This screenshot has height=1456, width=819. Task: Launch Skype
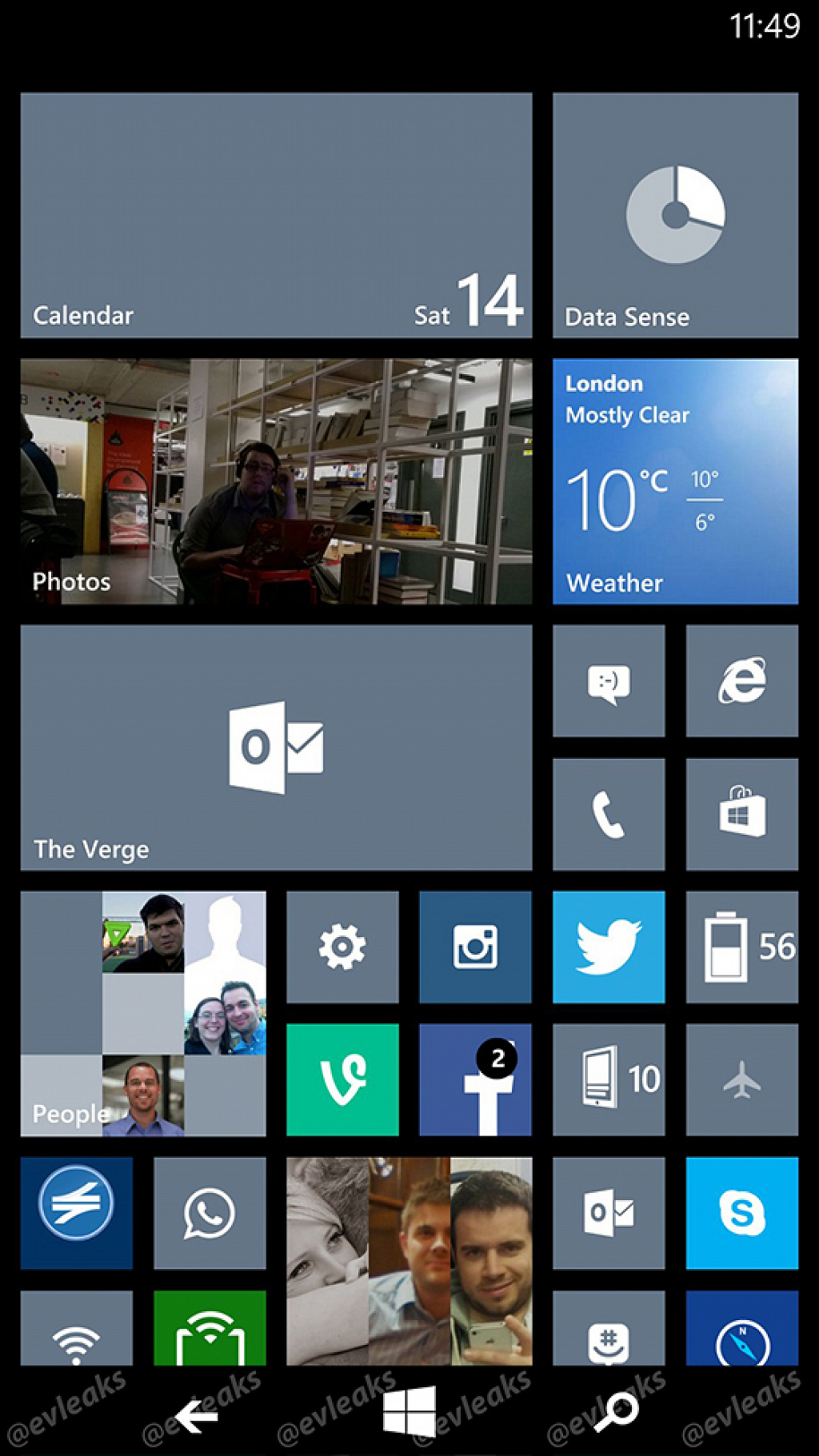coord(741,1213)
